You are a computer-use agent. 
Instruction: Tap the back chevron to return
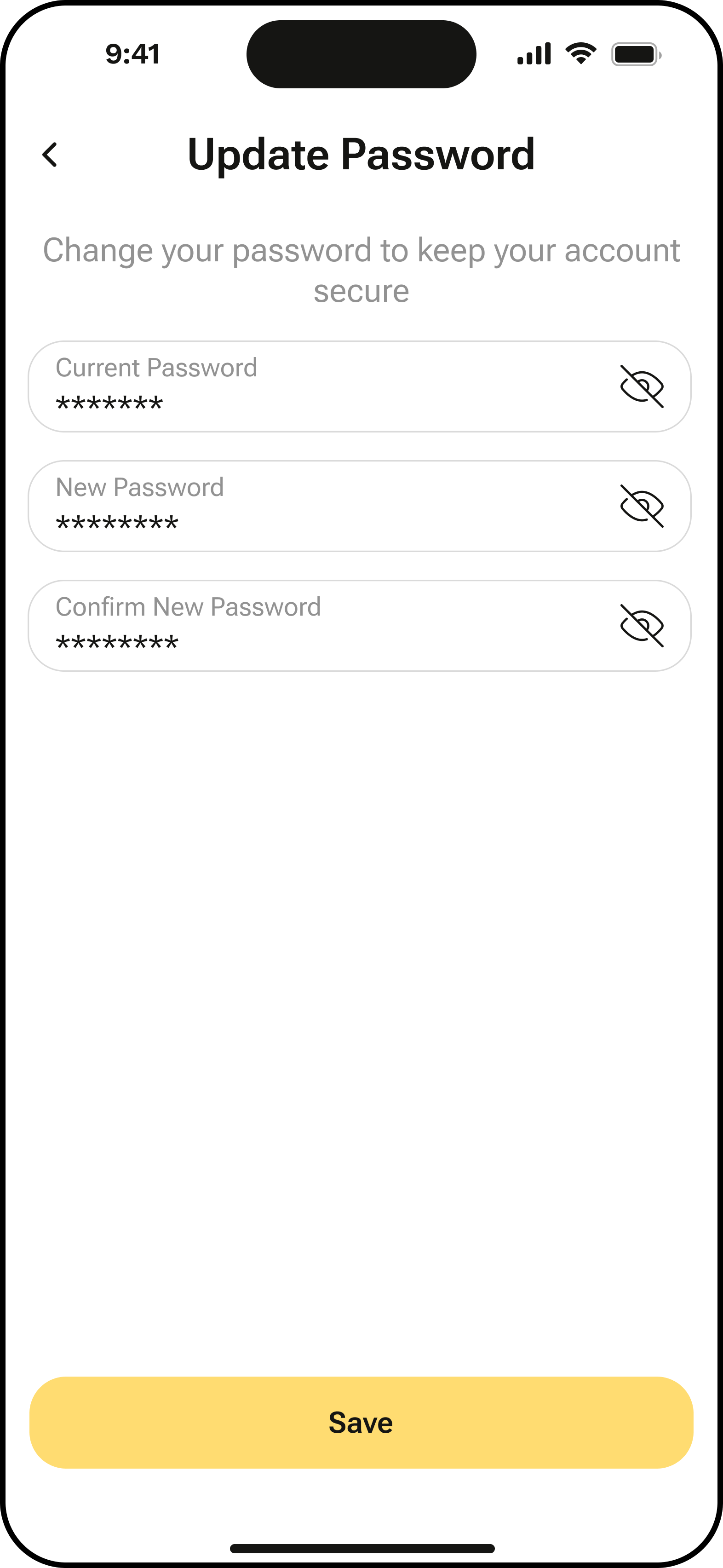(49, 155)
